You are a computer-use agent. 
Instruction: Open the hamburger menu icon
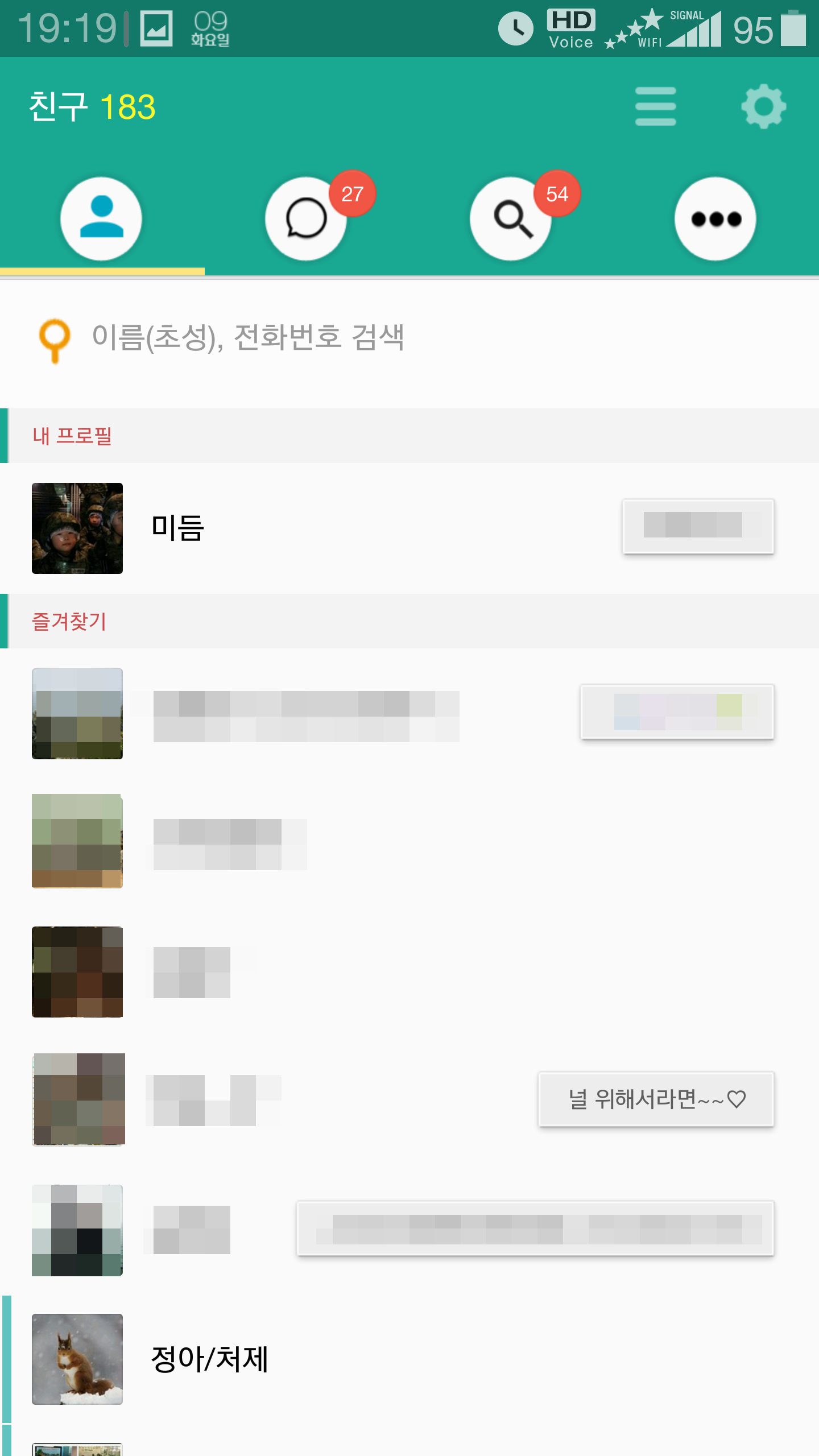pyautogui.click(x=655, y=106)
